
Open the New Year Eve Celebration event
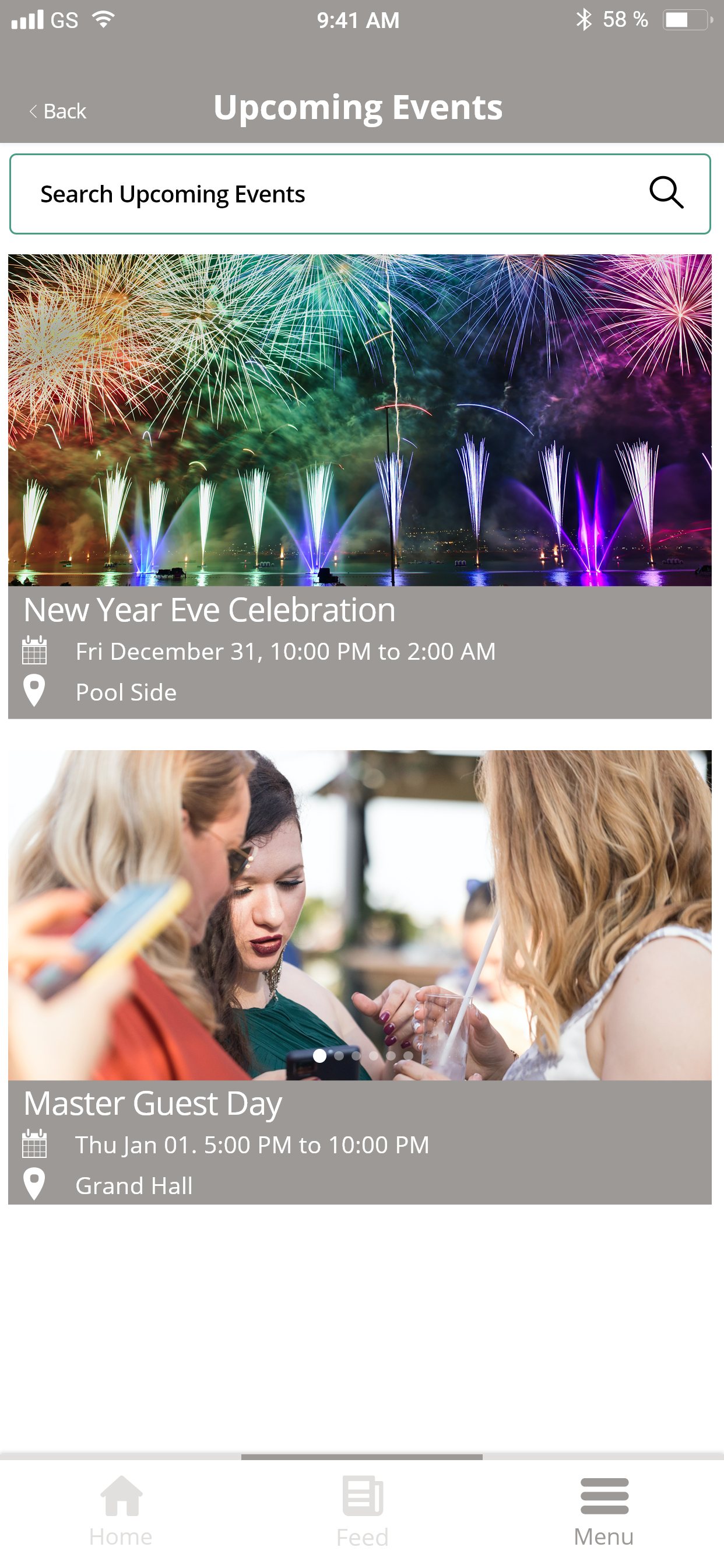(360, 487)
